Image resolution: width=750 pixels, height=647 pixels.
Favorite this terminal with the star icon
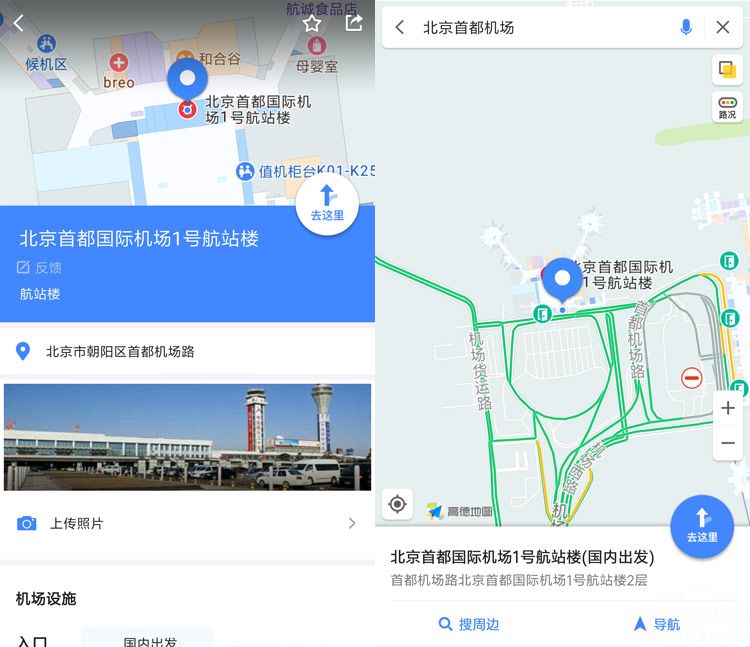tap(312, 23)
